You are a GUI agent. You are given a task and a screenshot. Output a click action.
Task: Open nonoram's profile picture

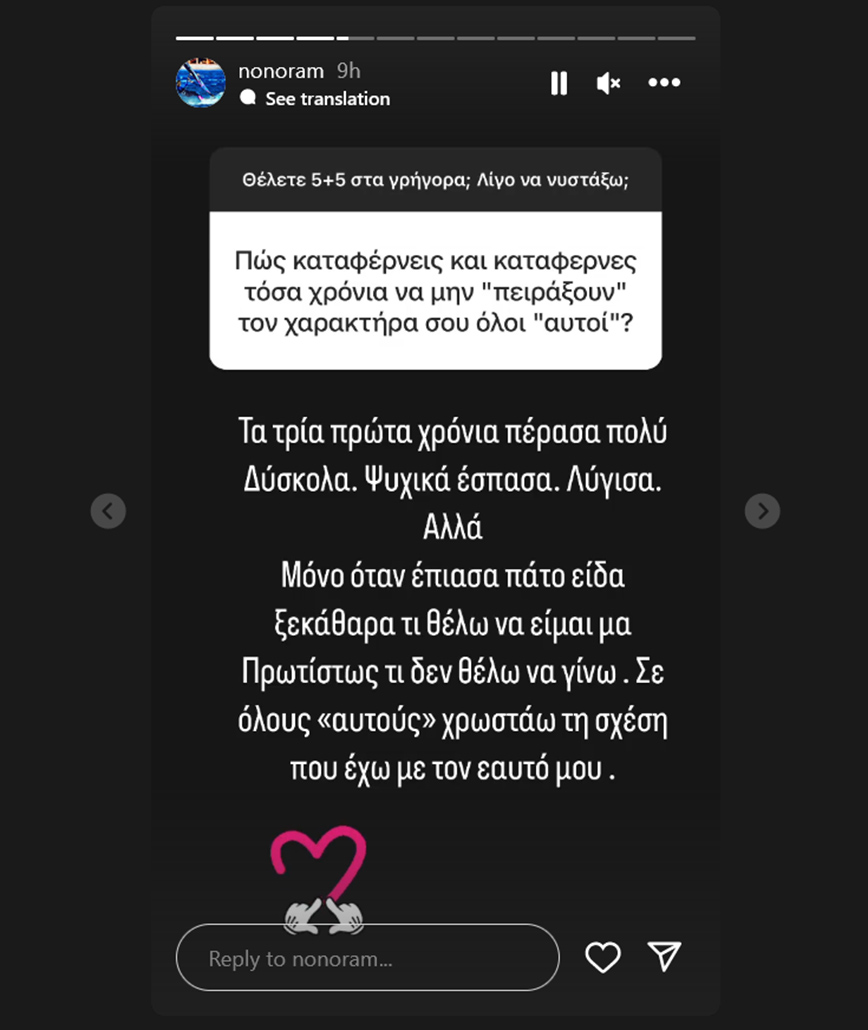click(201, 83)
